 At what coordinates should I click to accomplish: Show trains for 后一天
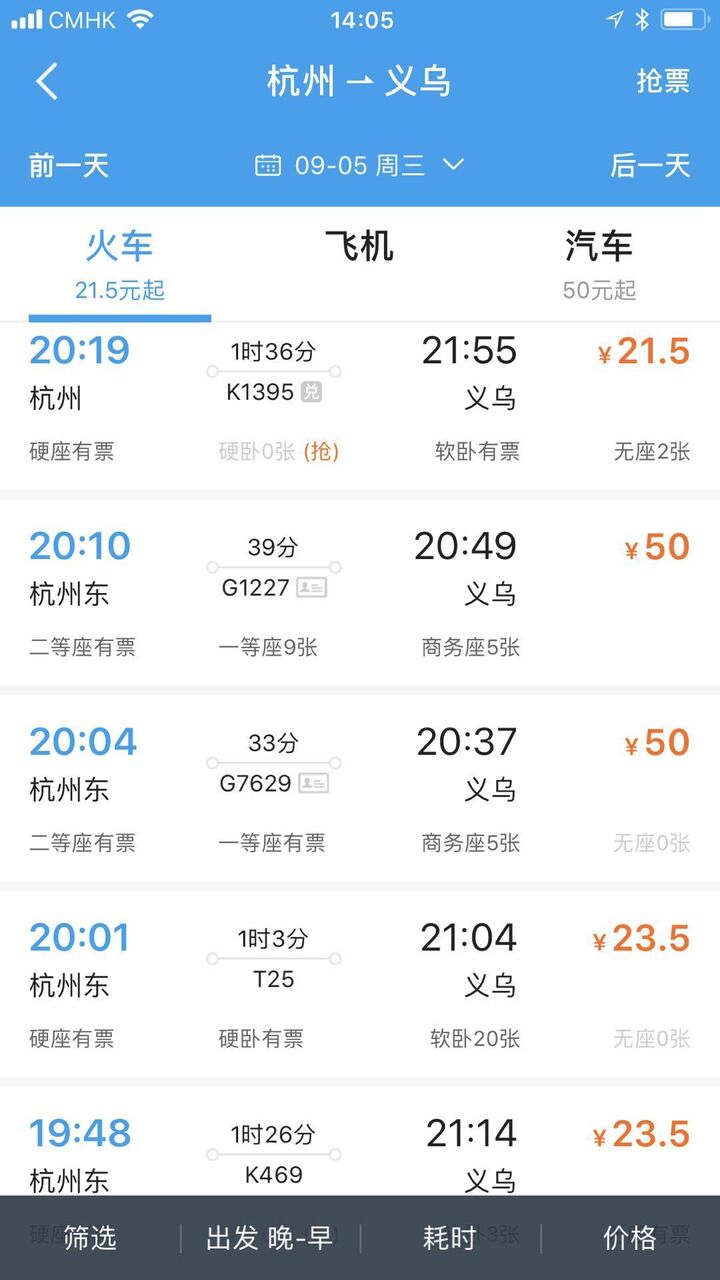(x=650, y=165)
